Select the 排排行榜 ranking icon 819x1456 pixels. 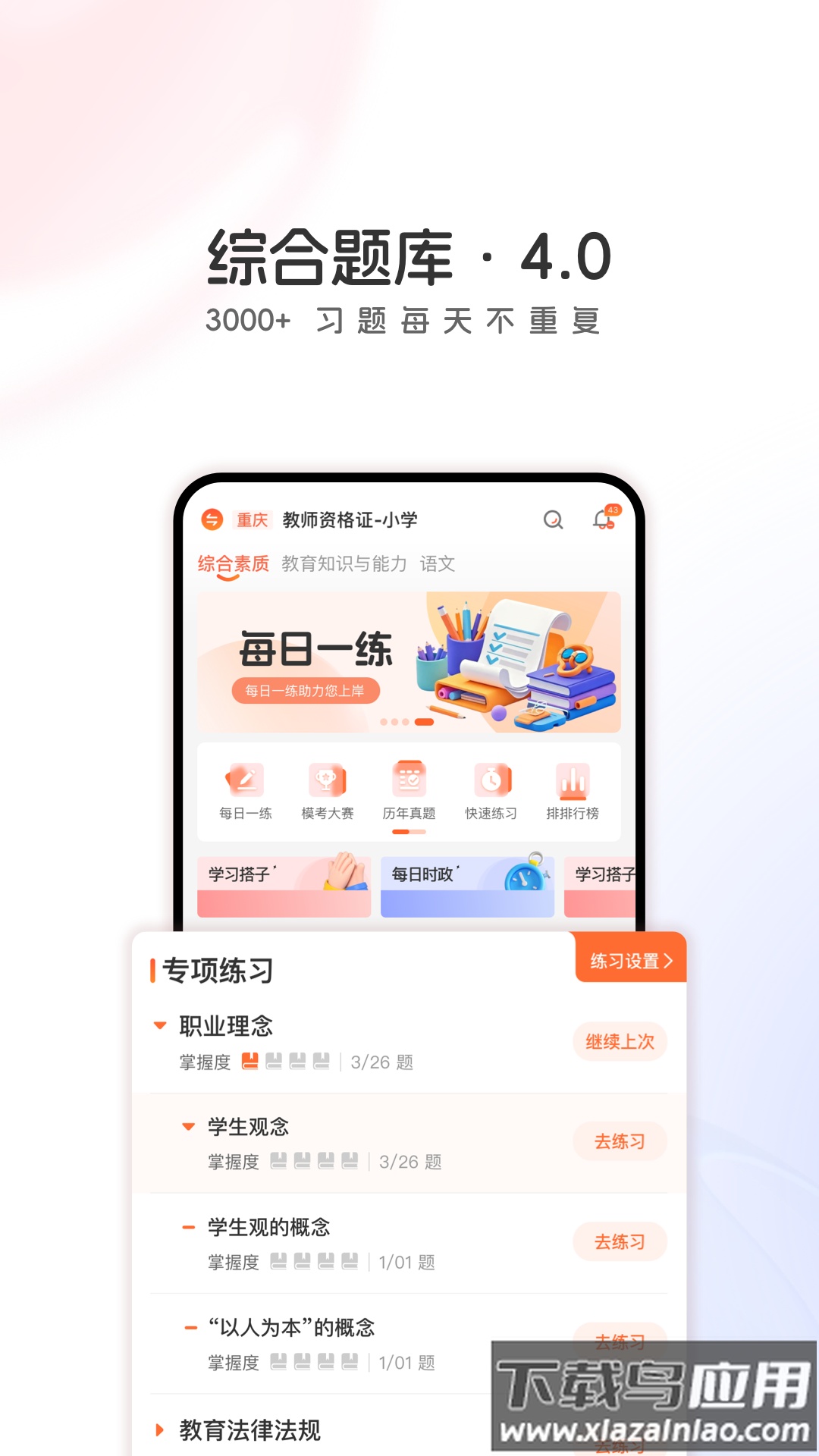click(x=573, y=783)
